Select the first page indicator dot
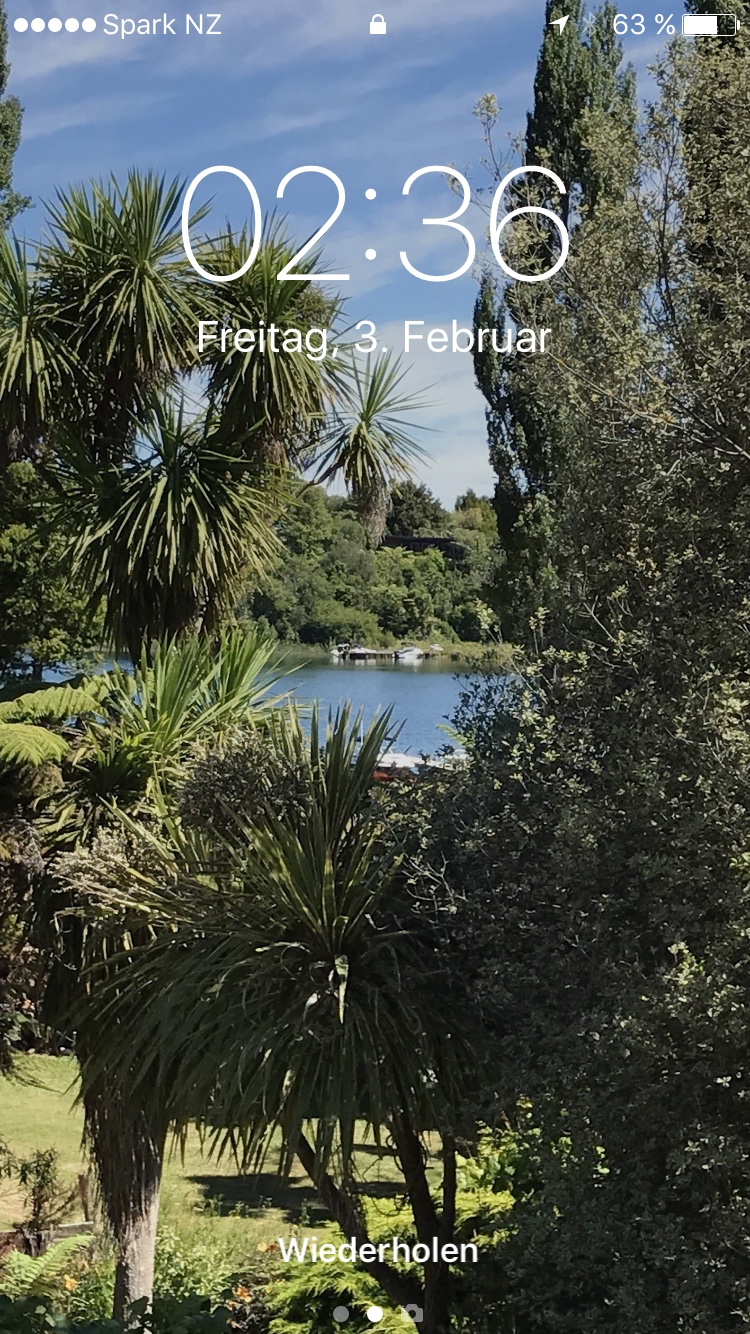The height and width of the screenshot is (1334, 750). point(341,1313)
